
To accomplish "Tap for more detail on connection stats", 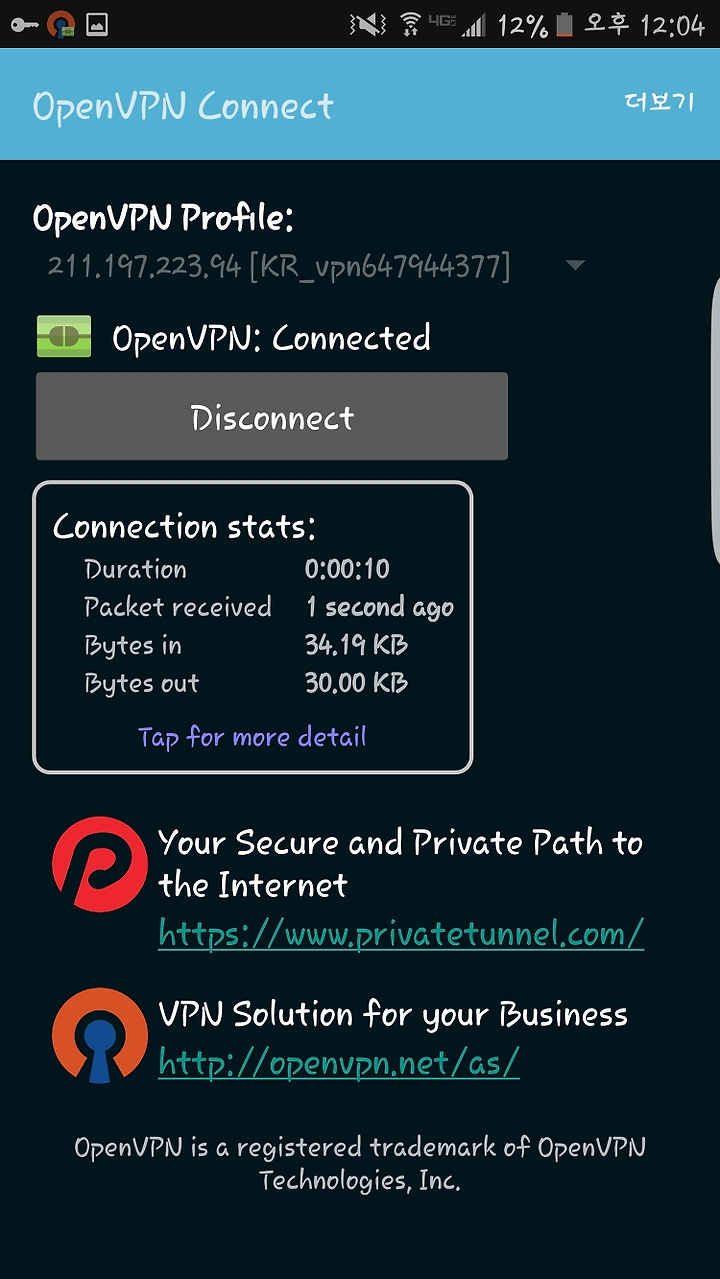I will point(252,737).
